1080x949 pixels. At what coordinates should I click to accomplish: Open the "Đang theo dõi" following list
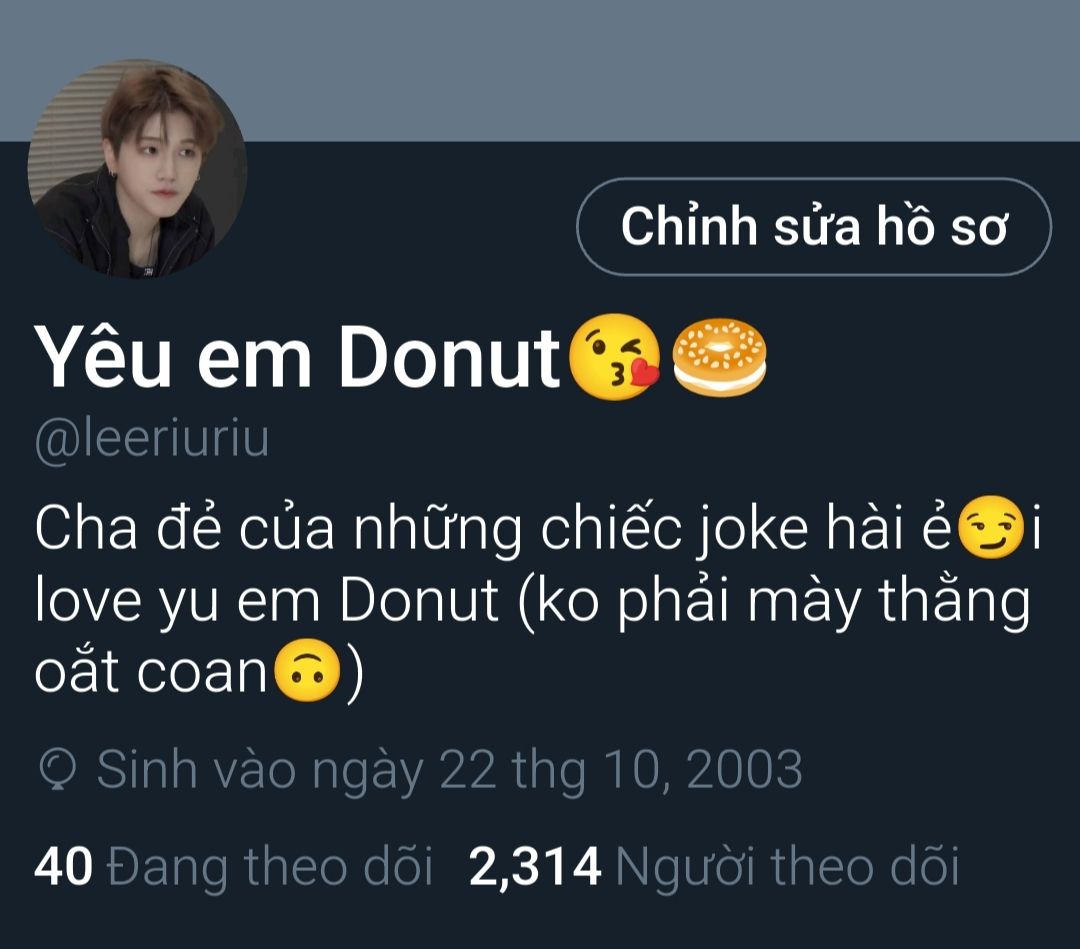pos(233,866)
